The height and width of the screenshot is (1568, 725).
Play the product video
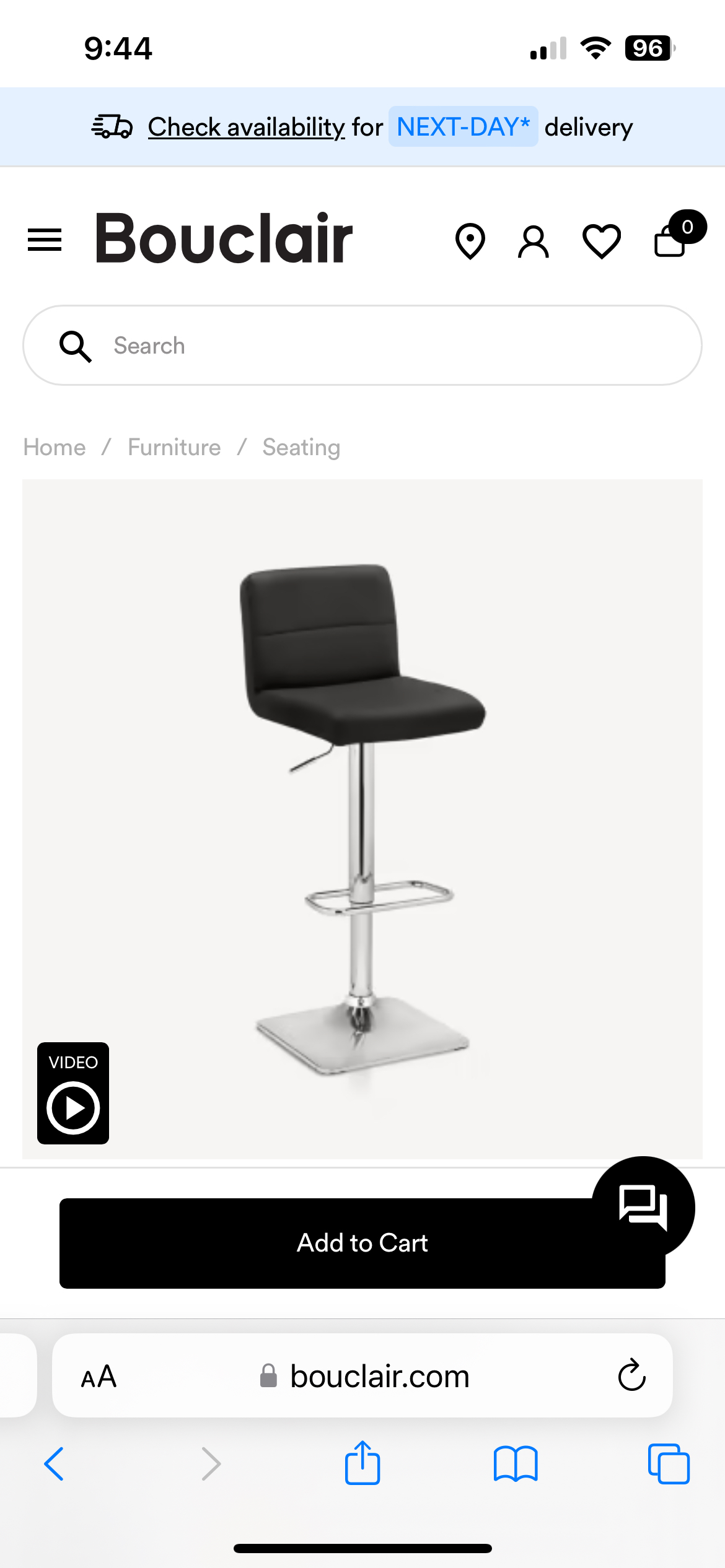click(73, 1094)
